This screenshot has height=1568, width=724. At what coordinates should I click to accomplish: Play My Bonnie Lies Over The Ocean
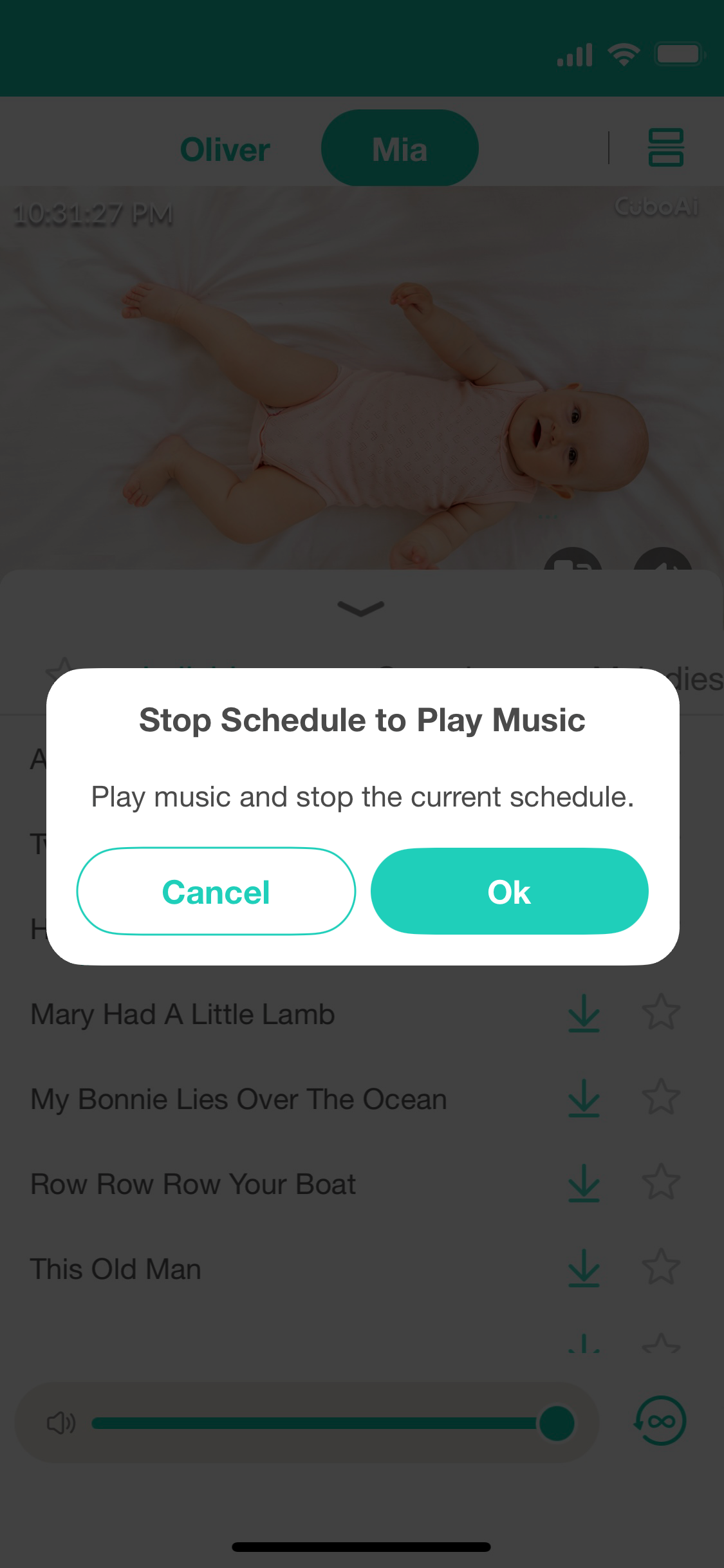click(239, 1099)
